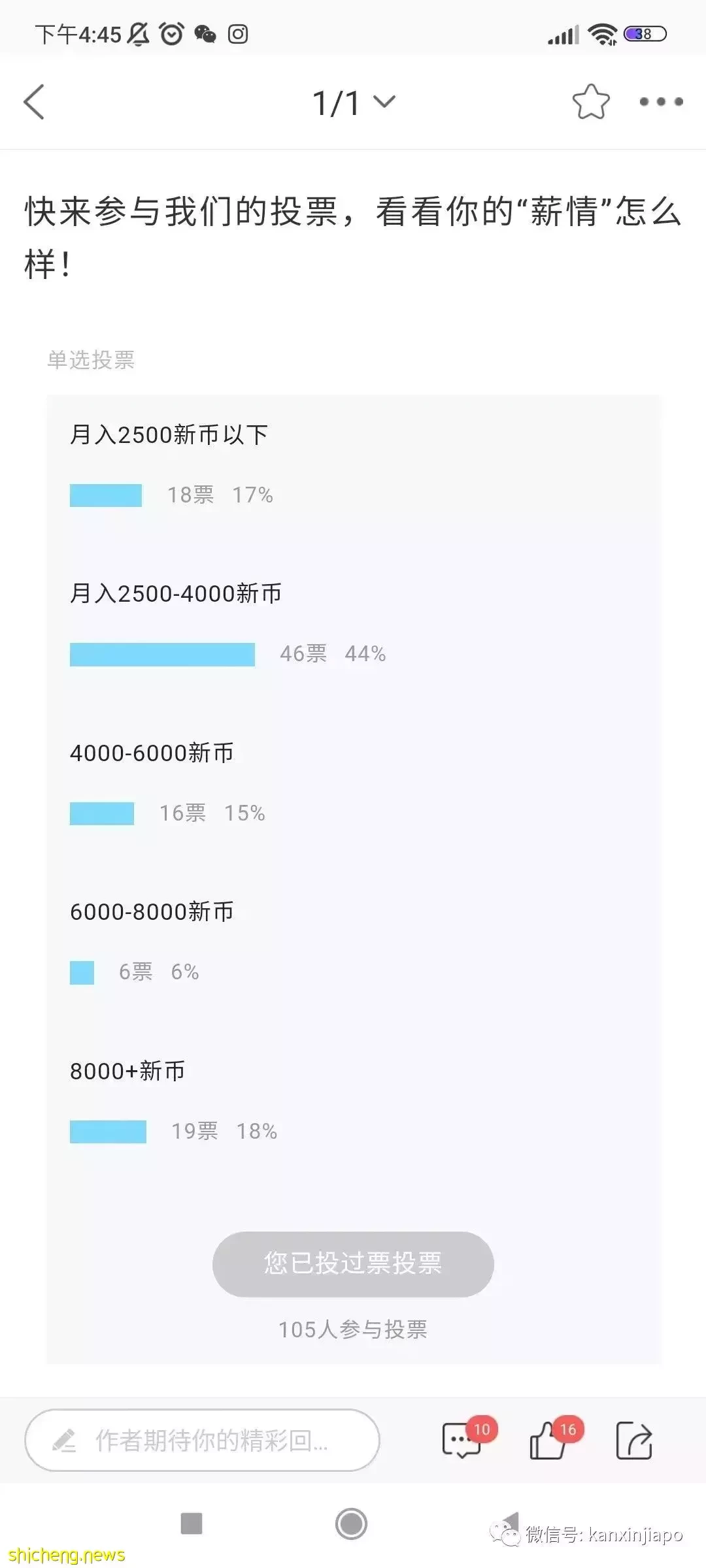Tap the greyed-out 您已投过票投票 button
Screen dimensions: 706x1568
click(x=353, y=1264)
